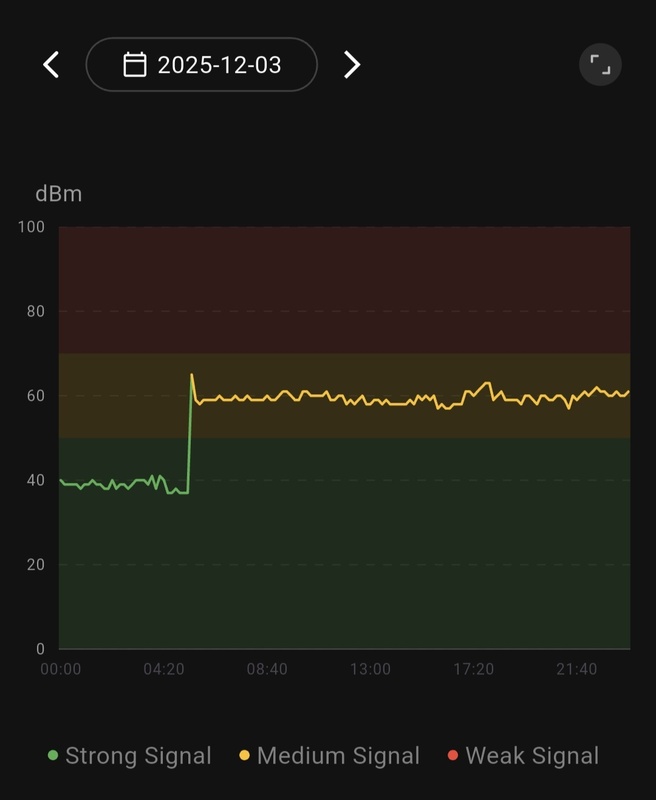This screenshot has height=800, width=656.
Task: Go to the previous day
Action: point(51,65)
